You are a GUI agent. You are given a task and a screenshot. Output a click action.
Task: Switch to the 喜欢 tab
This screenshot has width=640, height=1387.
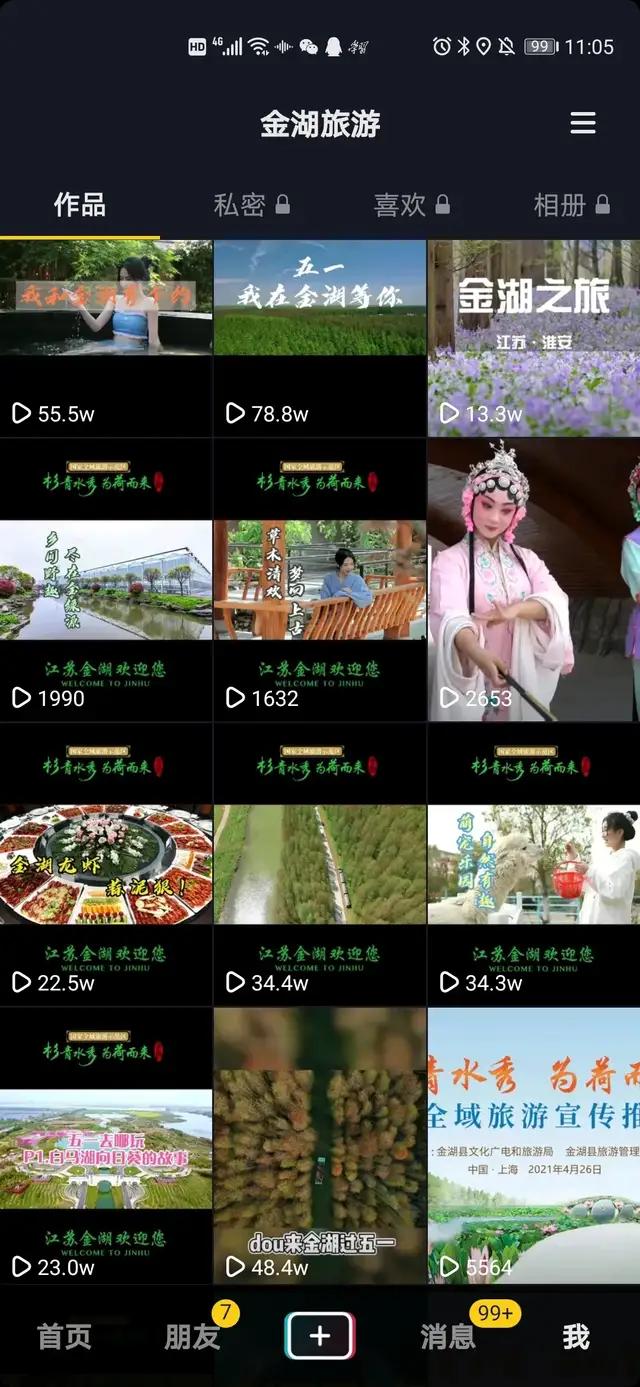click(410, 205)
